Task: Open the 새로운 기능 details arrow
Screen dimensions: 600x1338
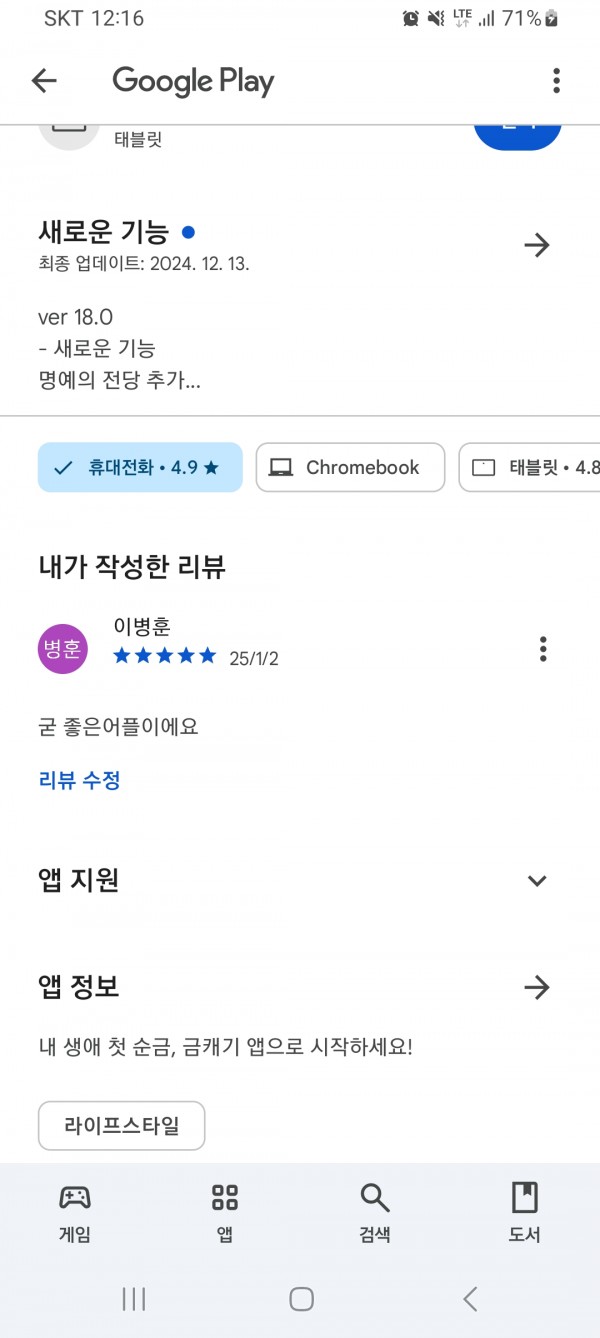Action: click(537, 245)
